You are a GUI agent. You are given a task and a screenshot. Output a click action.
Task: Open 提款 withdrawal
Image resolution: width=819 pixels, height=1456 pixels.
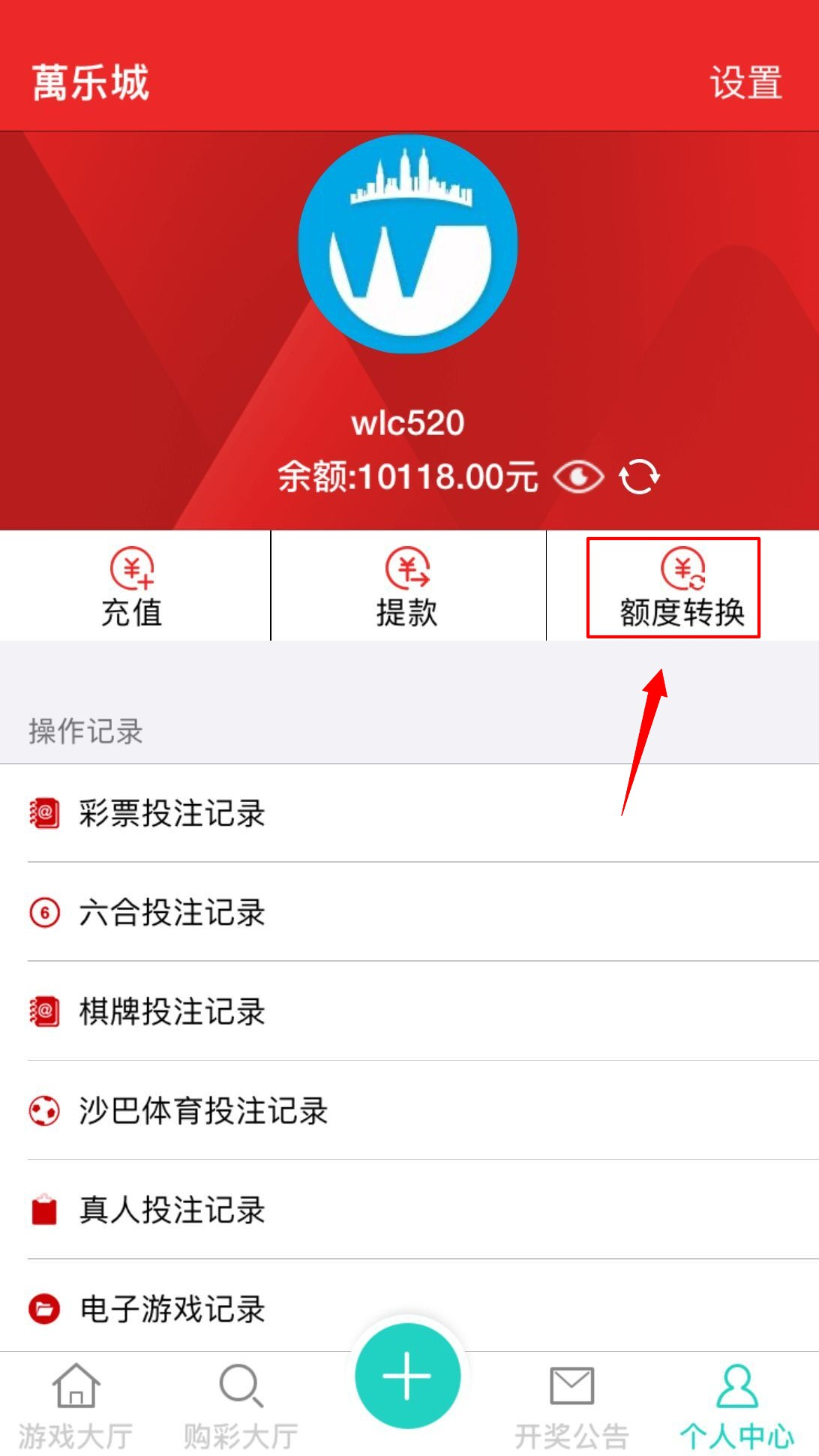click(407, 587)
